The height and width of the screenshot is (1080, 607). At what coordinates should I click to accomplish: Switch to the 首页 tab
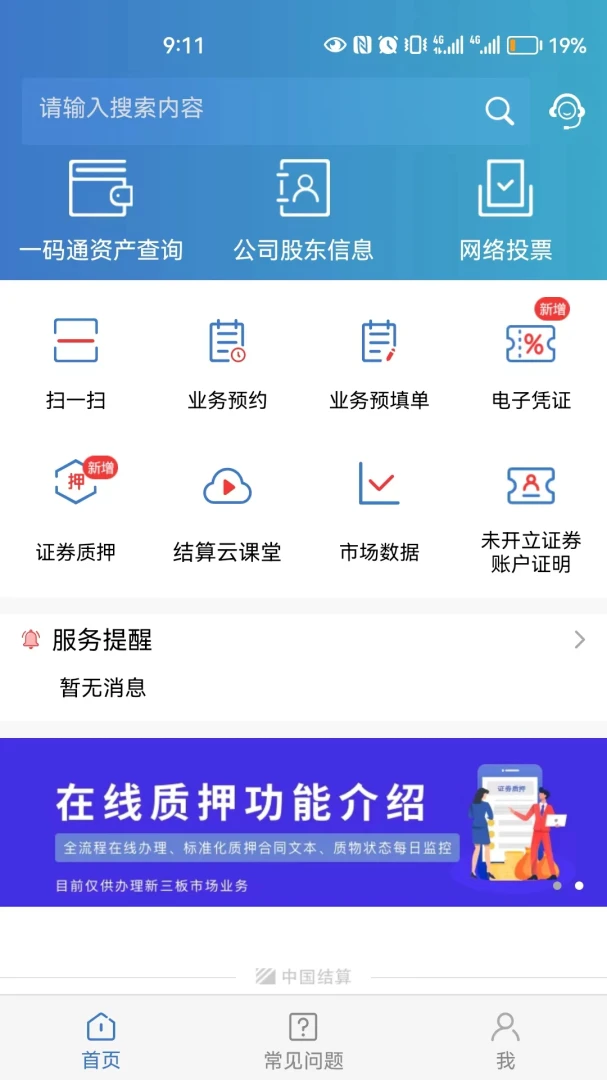click(x=101, y=1040)
